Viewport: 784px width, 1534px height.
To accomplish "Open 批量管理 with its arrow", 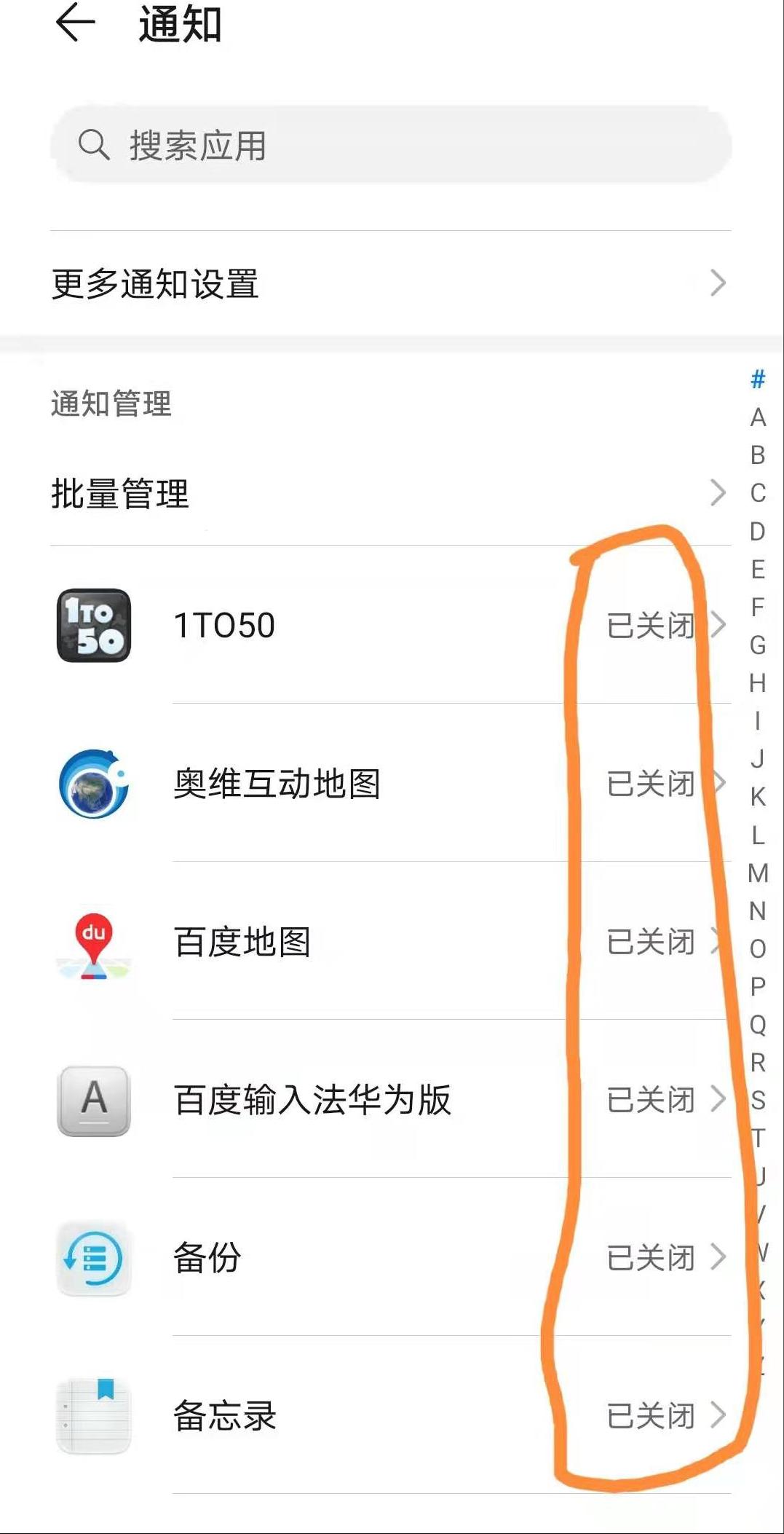I will tap(719, 492).
